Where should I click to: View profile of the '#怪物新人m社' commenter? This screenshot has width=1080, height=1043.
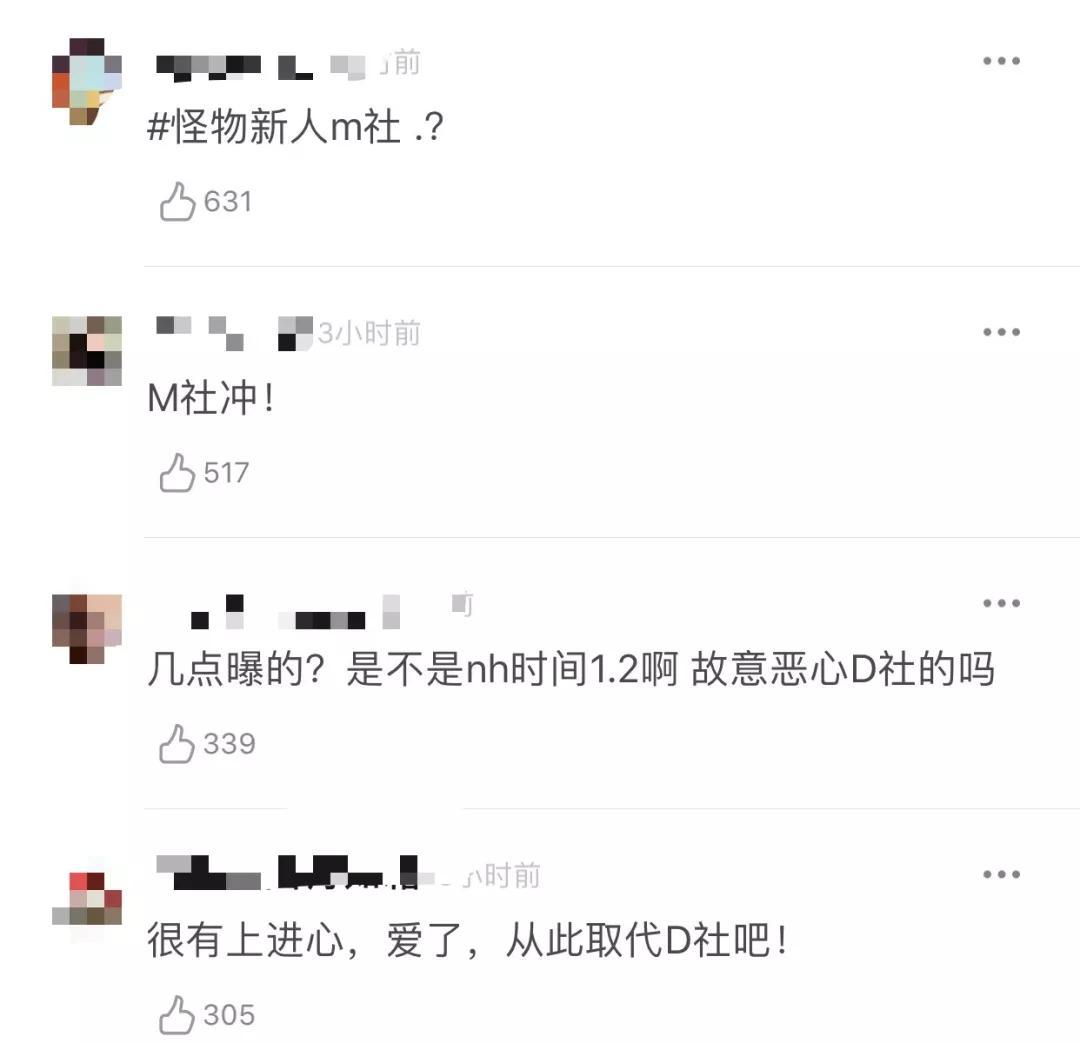[87, 82]
